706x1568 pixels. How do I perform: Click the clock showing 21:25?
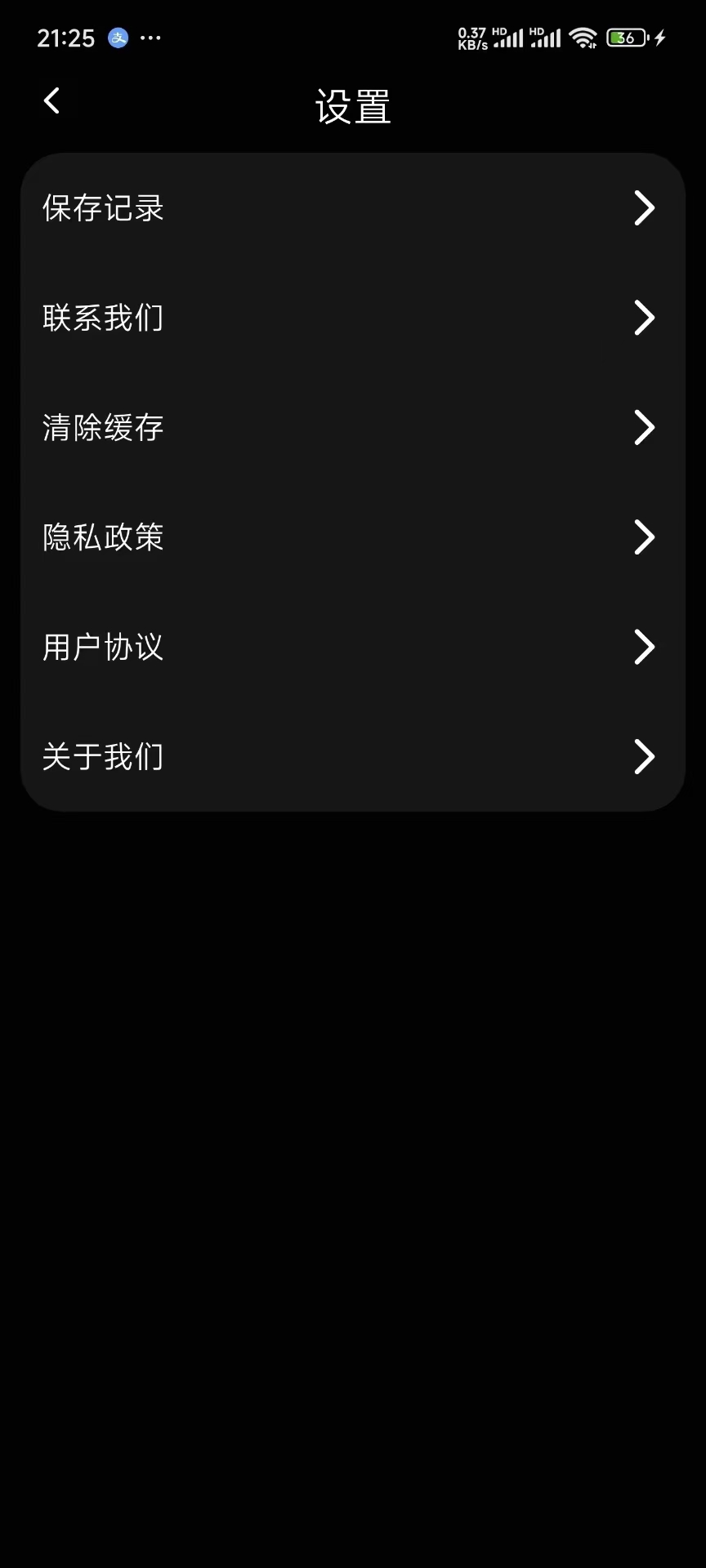tap(66, 37)
